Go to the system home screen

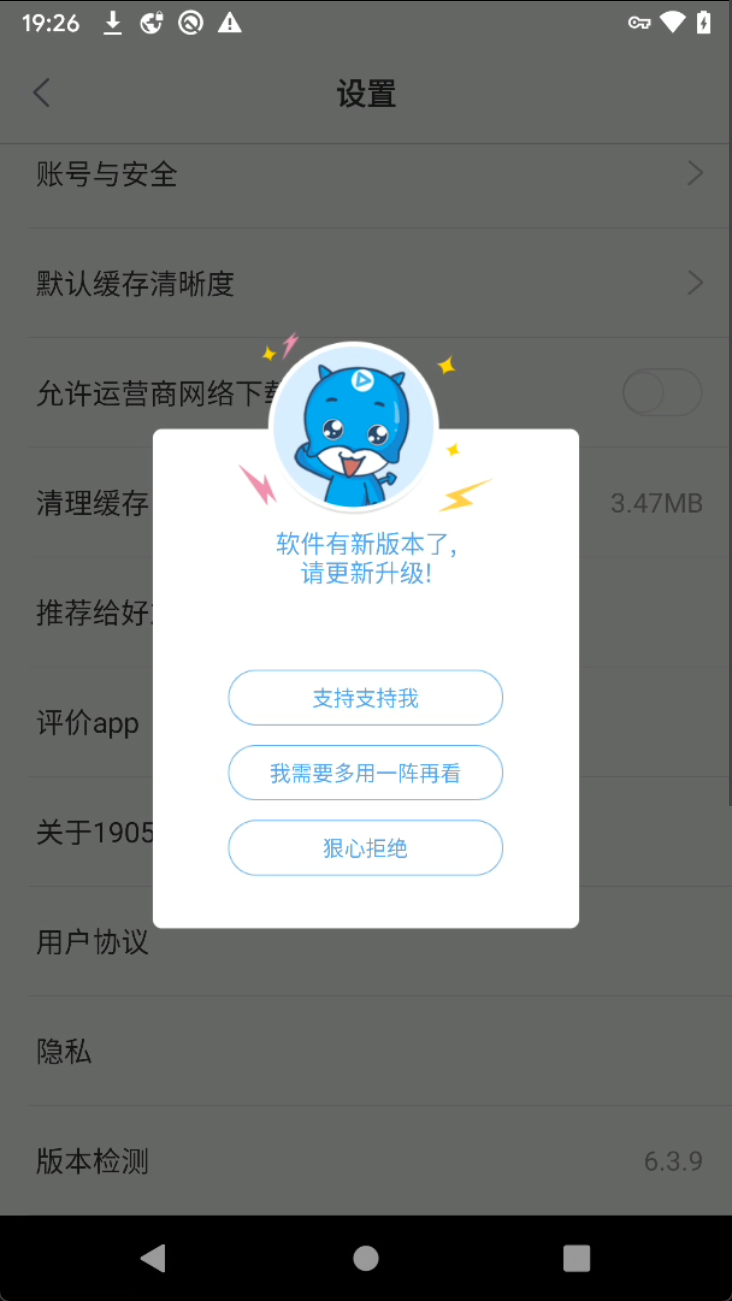[366, 1258]
